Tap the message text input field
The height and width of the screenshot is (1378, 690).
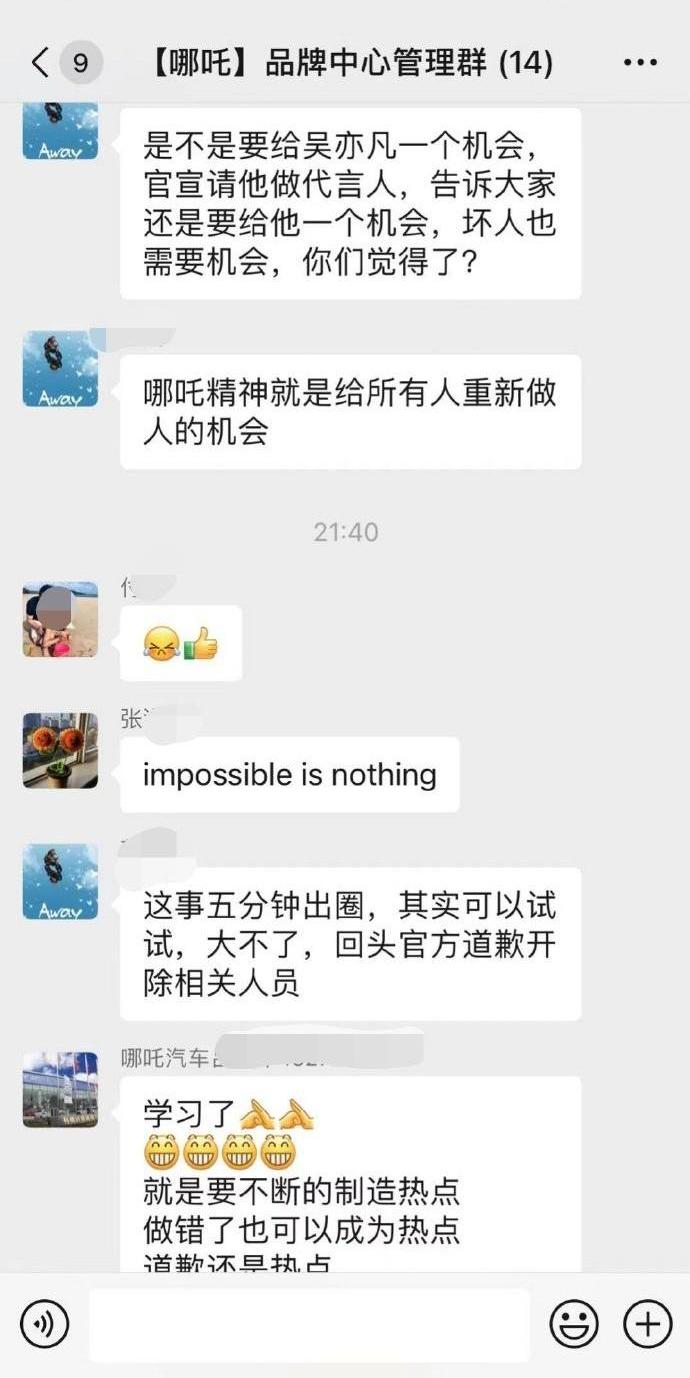309,1325
